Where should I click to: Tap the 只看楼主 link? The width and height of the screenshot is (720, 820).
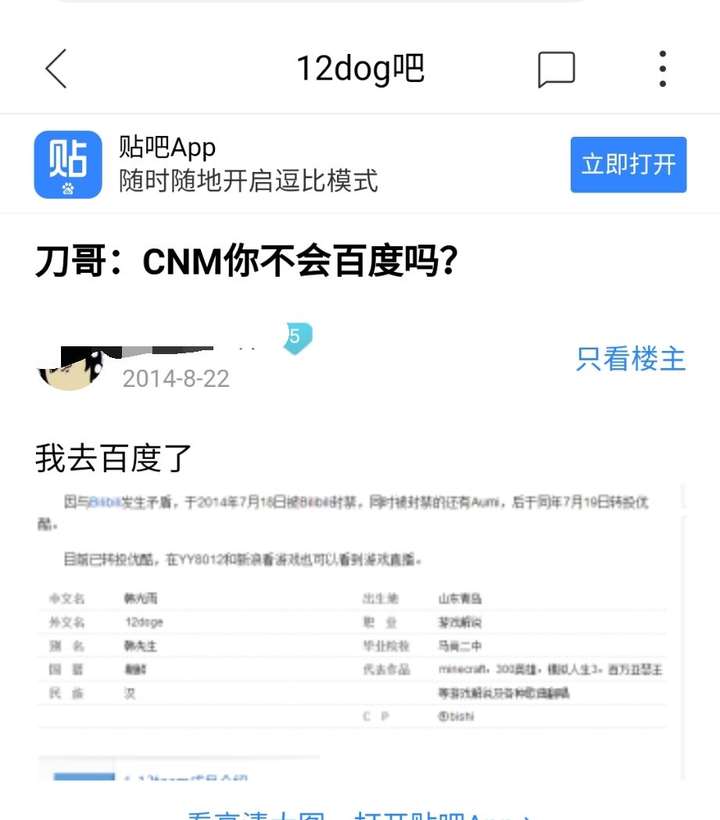(630, 360)
